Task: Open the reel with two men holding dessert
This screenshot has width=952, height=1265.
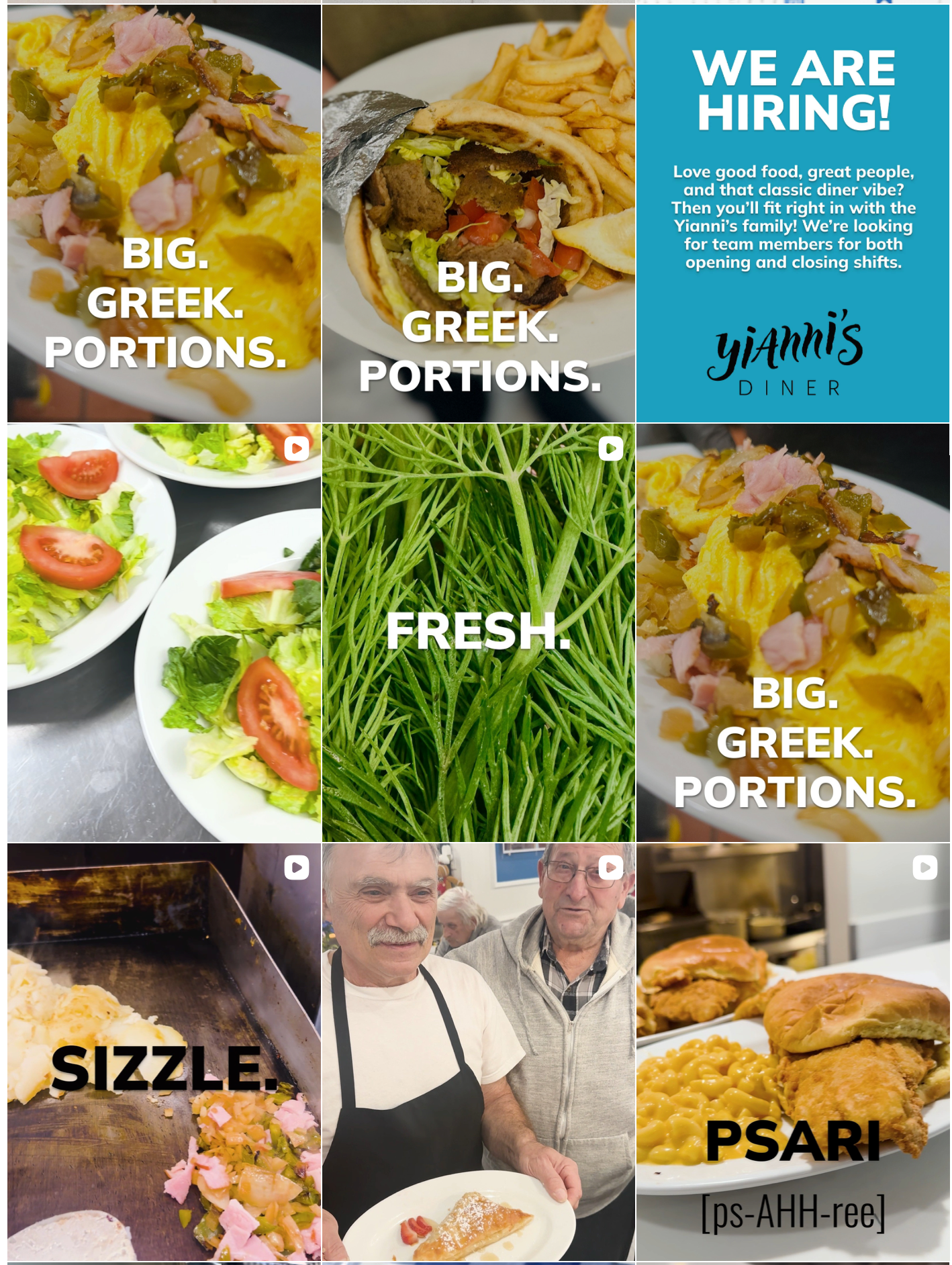Action: tap(478, 1051)
